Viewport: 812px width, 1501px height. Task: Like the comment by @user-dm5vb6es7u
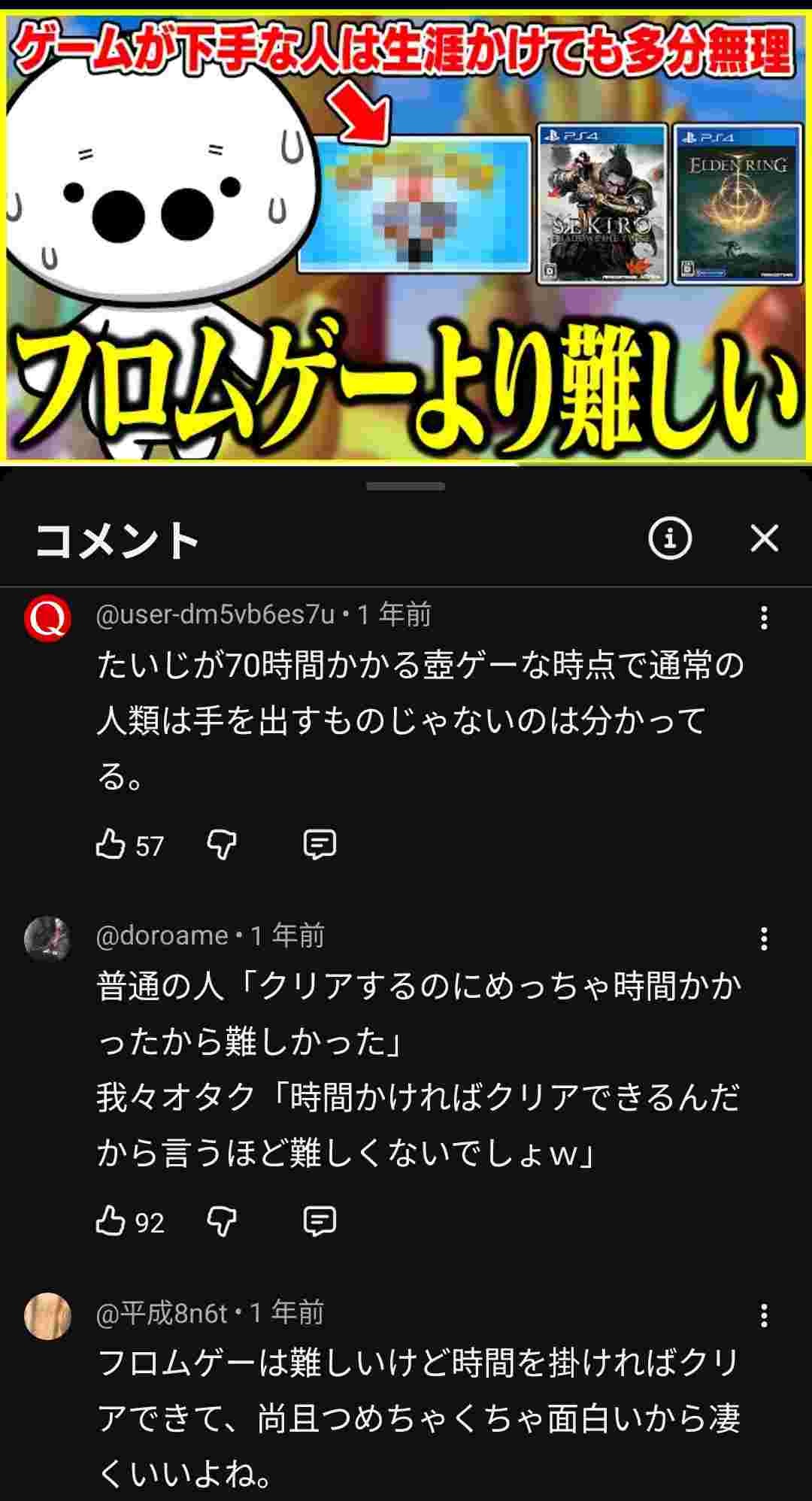[111, 845]
